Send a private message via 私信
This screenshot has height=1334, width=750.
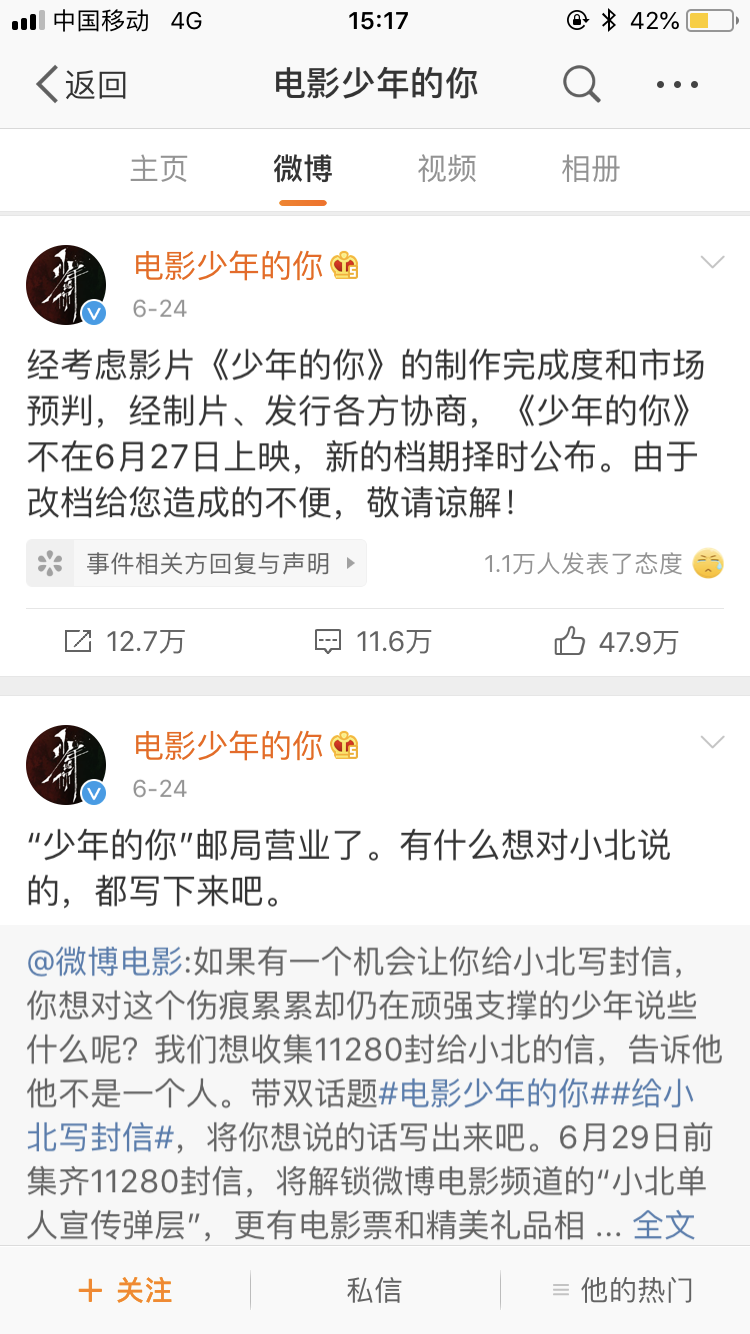[x=374, y=1290]
